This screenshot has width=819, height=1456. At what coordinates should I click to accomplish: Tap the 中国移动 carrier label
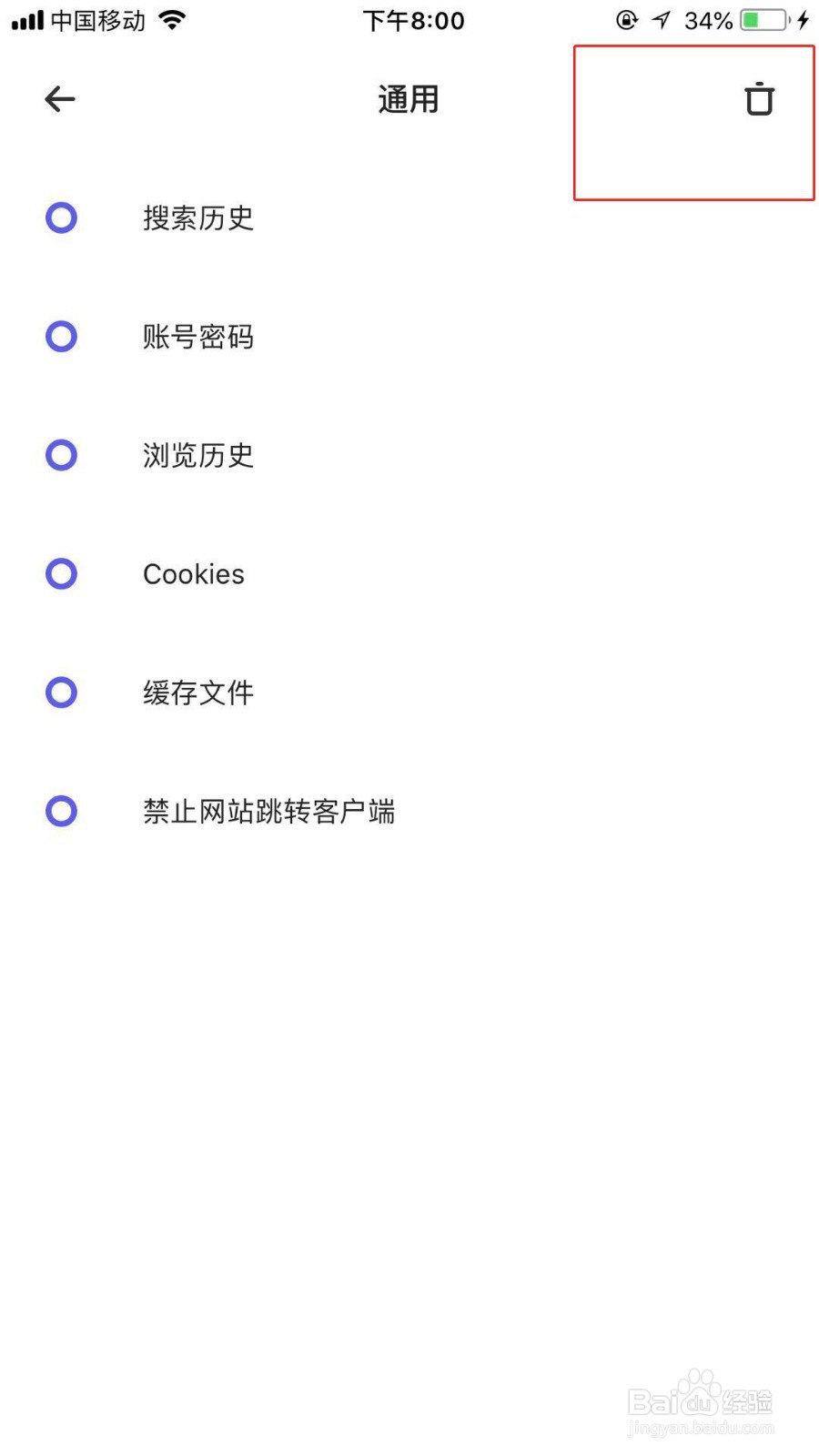click(97, 19)
